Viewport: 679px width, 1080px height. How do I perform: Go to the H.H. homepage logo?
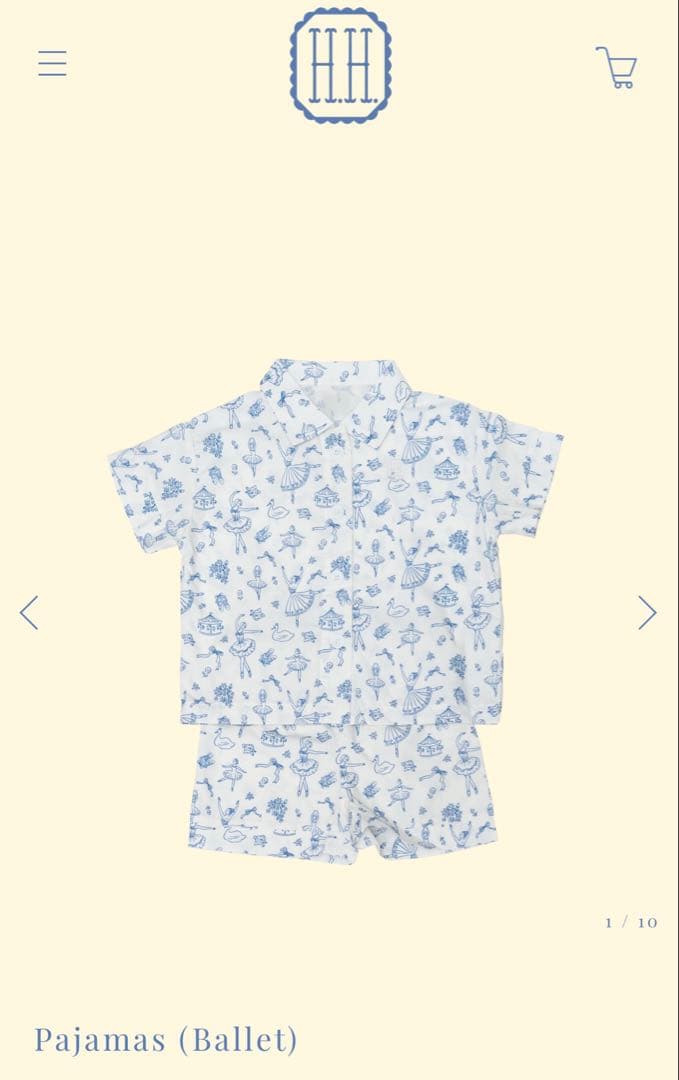(x=340, y=64)
